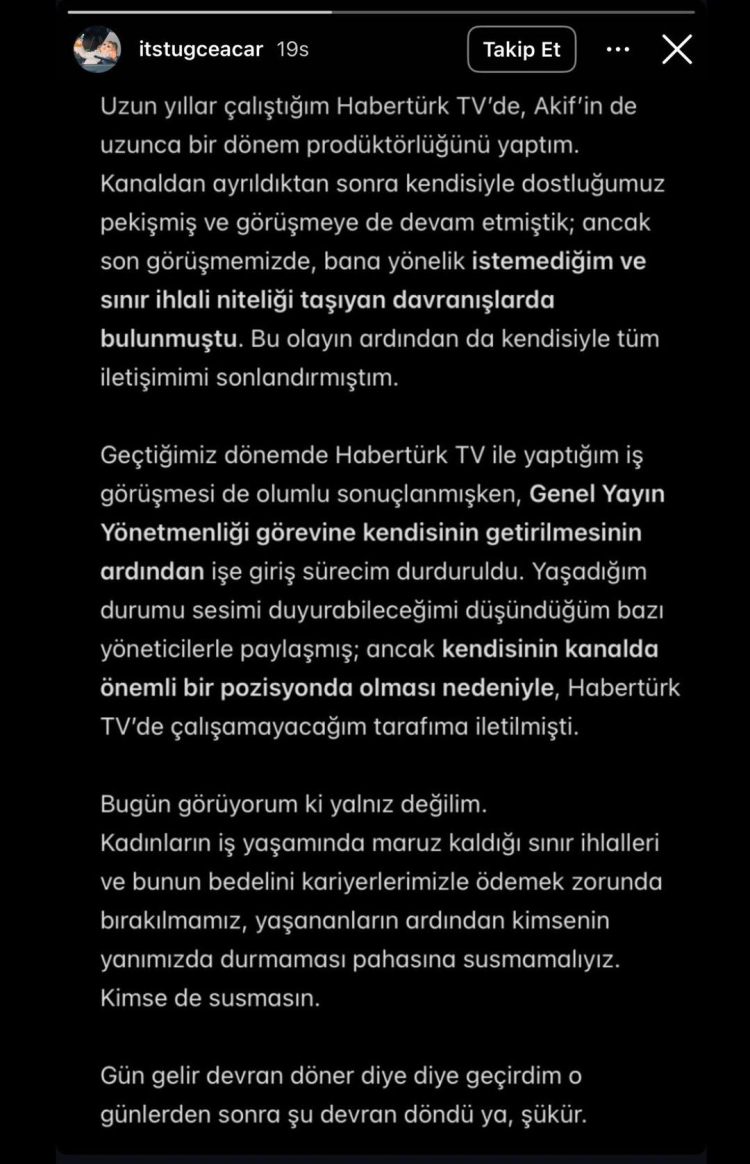Close the story viewer
This screenshot has width=750, height=1164.
(677, 49)
